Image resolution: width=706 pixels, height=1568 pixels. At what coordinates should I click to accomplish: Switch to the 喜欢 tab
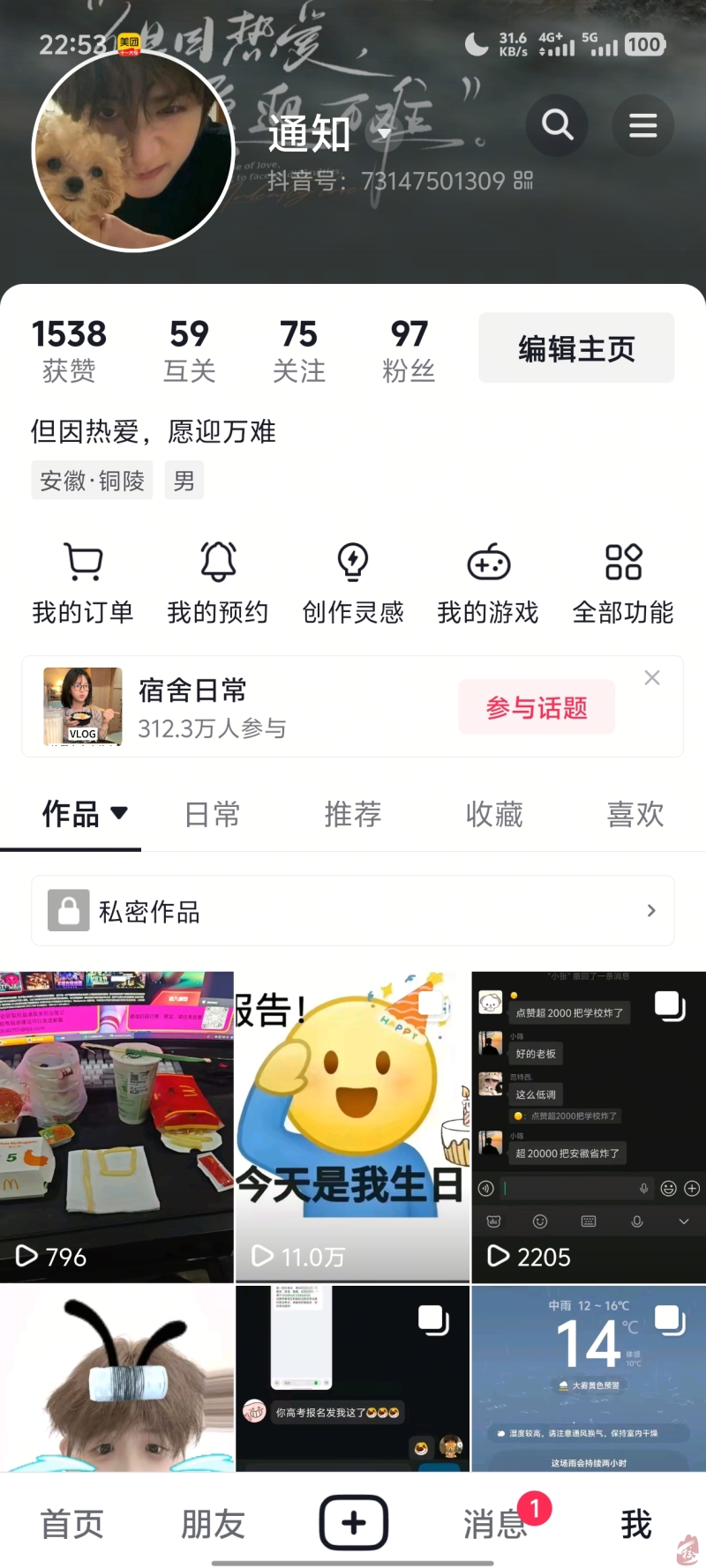point(635,814)
